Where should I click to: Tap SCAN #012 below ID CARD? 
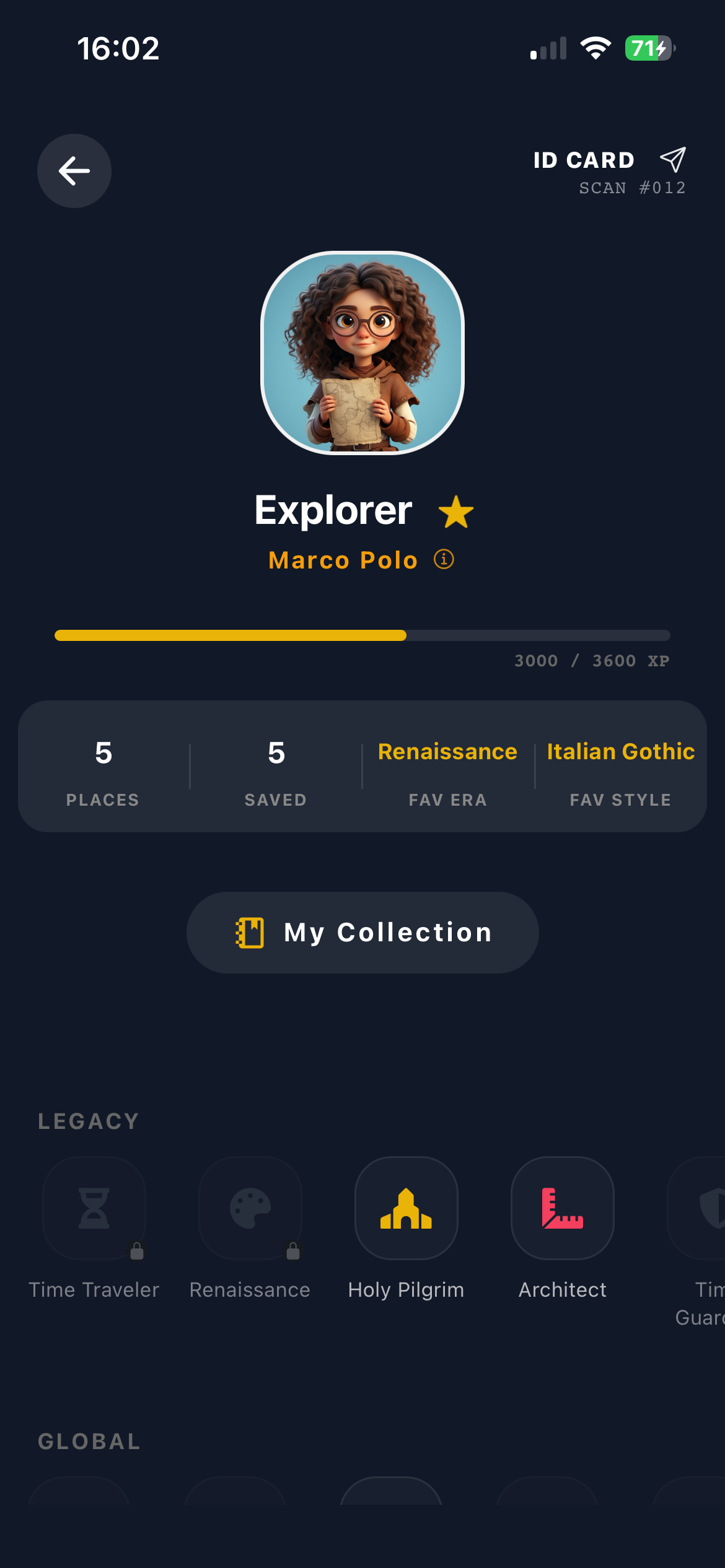[631, 188]
